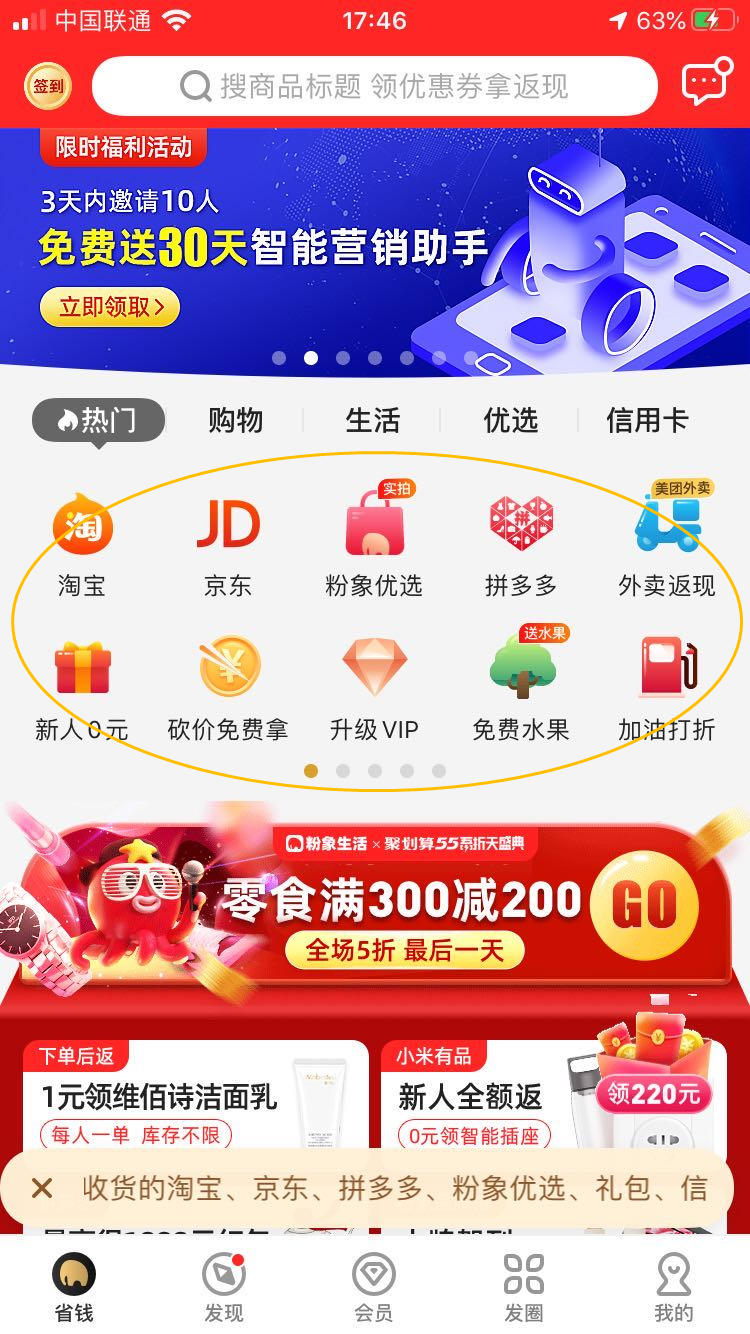The image size is (750, 1334).
Task: Dismiss the notice banner with the X
Action: [x=42, y=1188]
